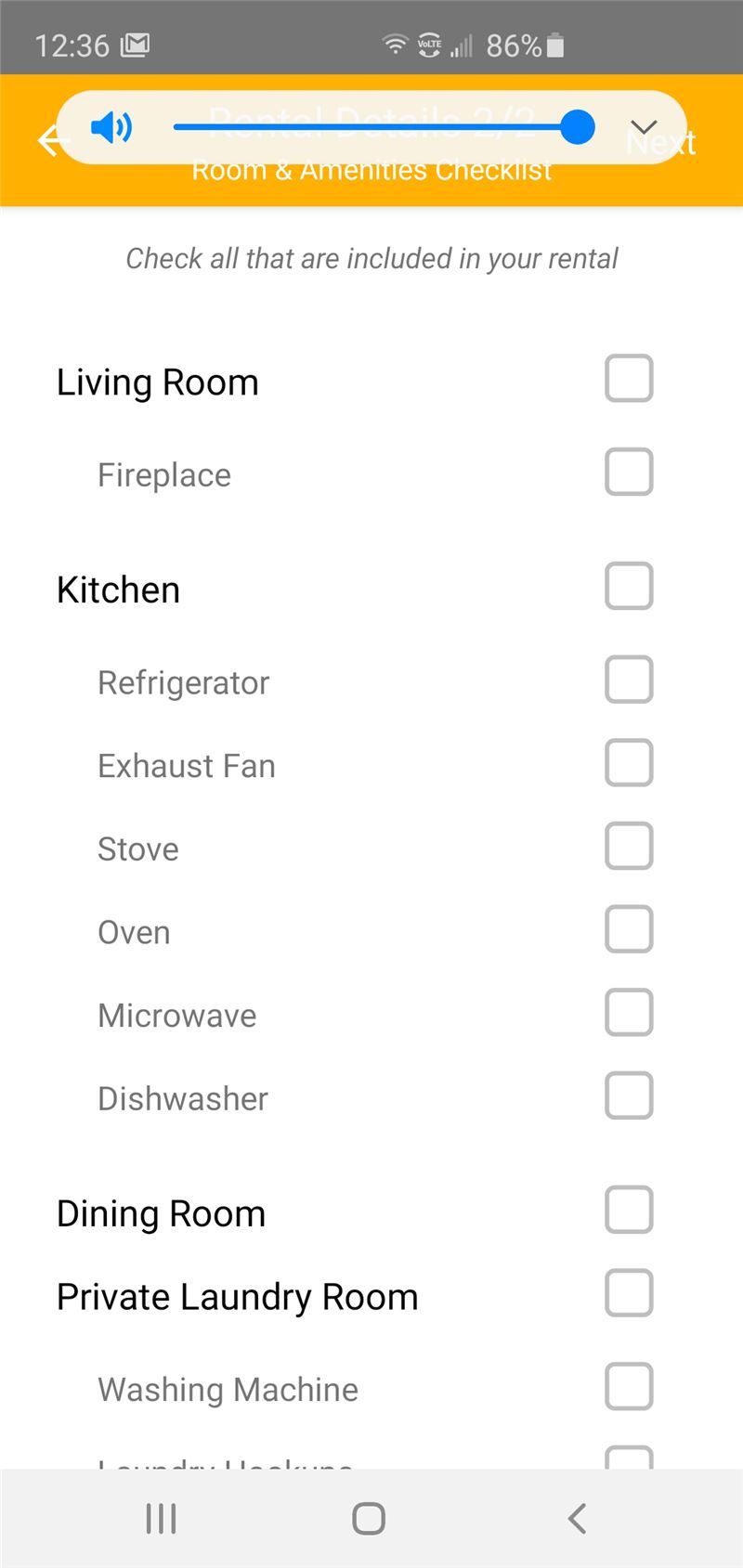The height and width of the screenshot is (1568, 743).
Task: Expand the volume panel with the chevron
Action: [x=644, y=127]
